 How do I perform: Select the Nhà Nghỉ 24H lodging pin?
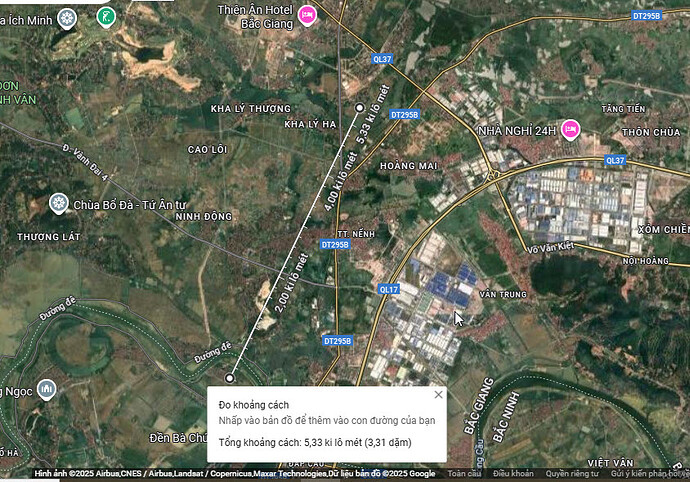[570, 127]
